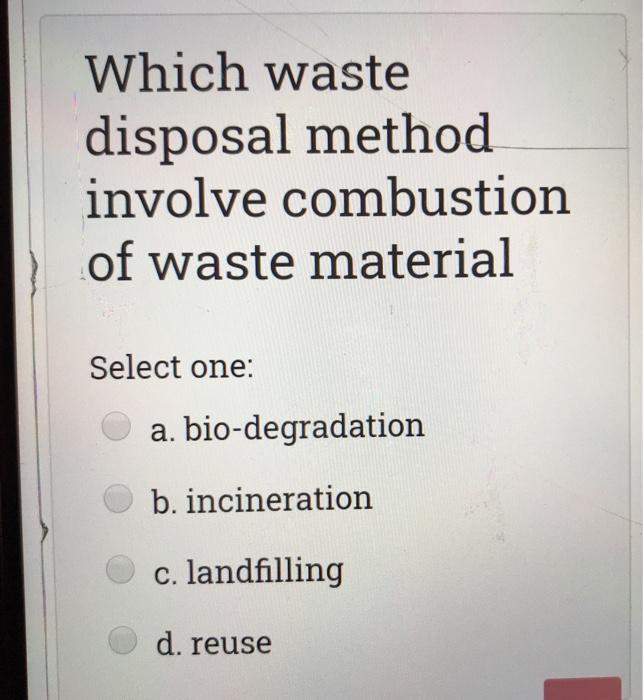The height and width of the screenshot is (700, 643).
Task: Mark d. reuse as the answer
Action: [124, 641]
